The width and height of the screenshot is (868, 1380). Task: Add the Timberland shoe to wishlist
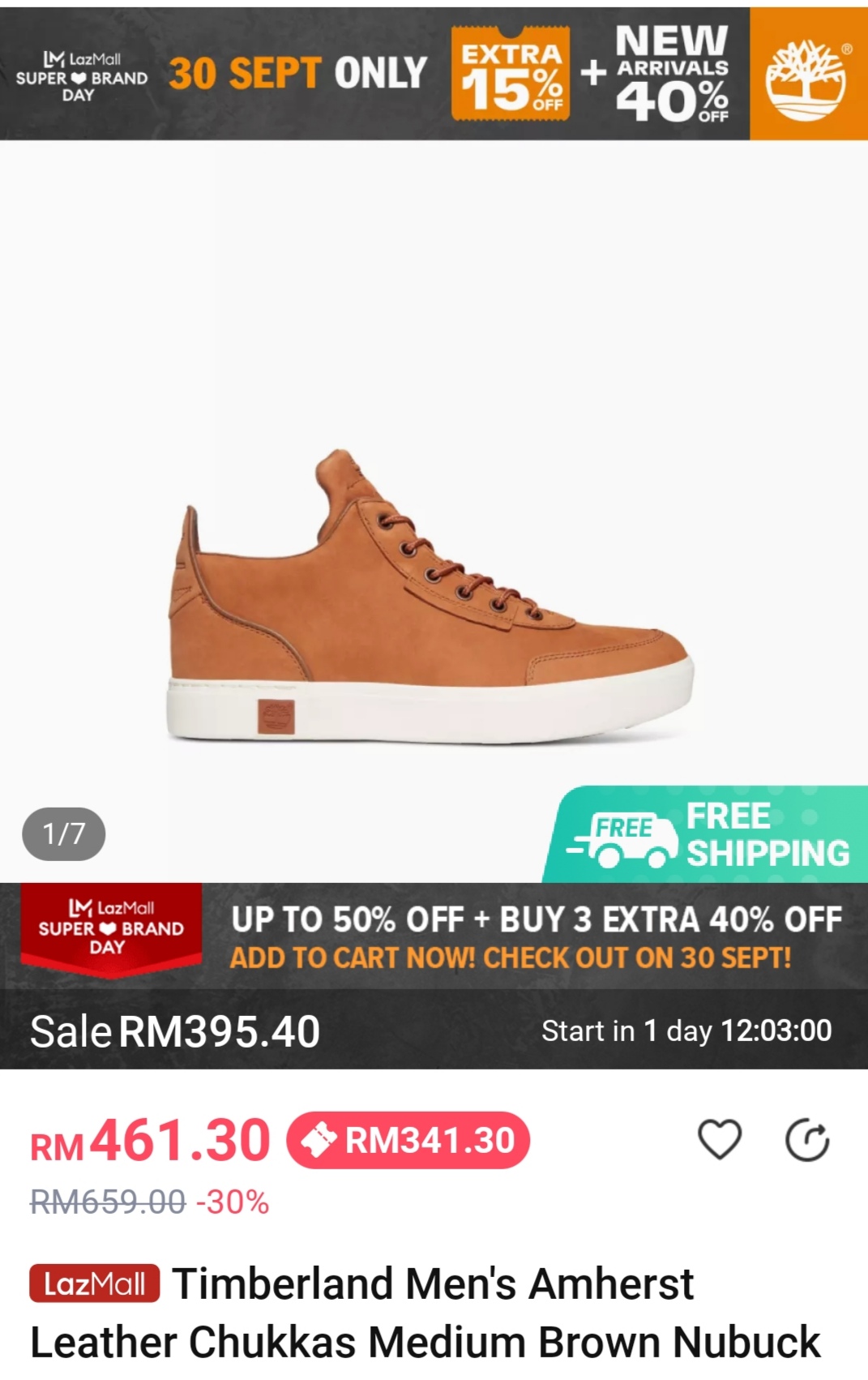click(x=720, y=1139)
